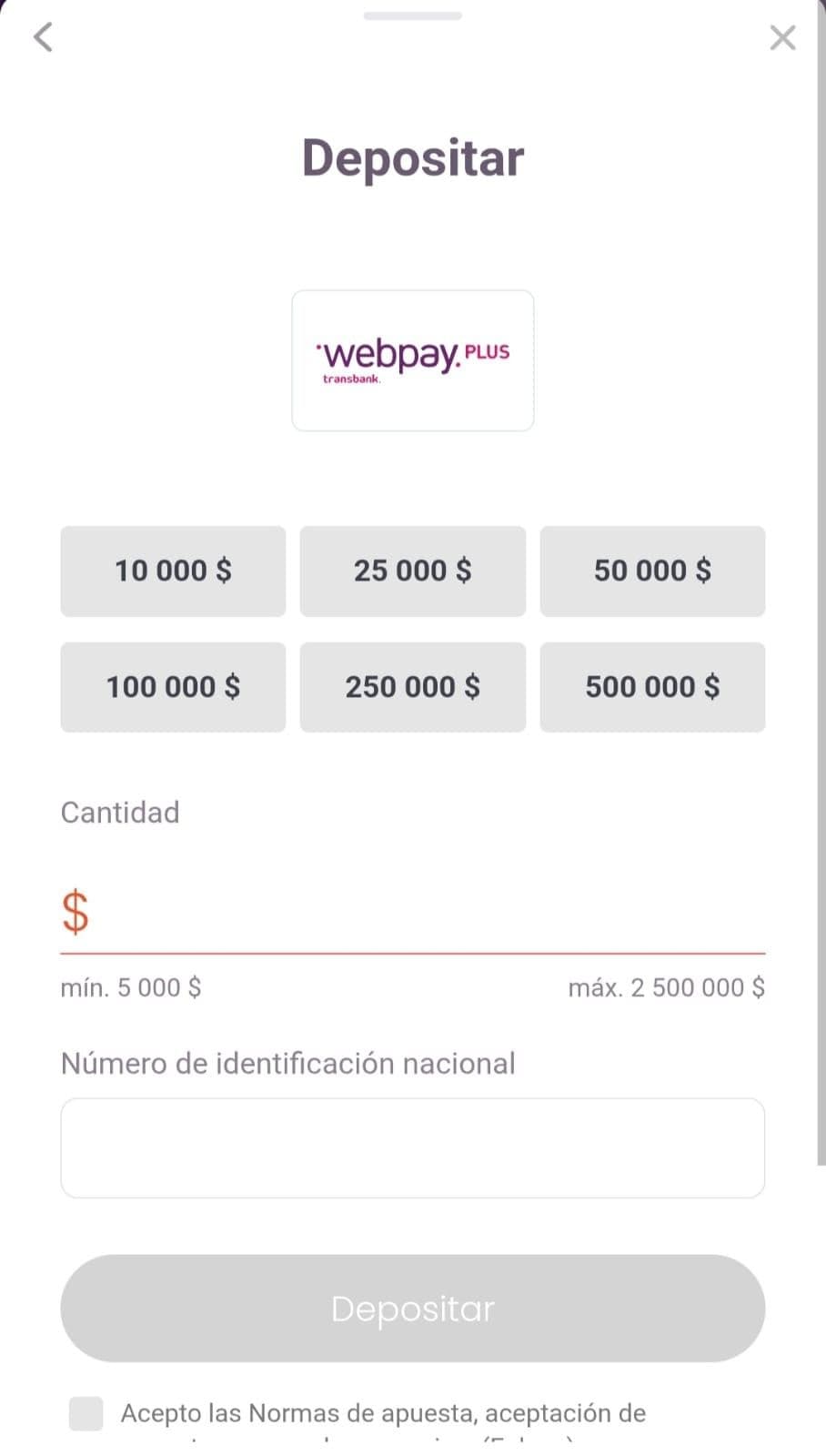
Task: Click inside the Cantidad amount field
Action: [409, 910]
